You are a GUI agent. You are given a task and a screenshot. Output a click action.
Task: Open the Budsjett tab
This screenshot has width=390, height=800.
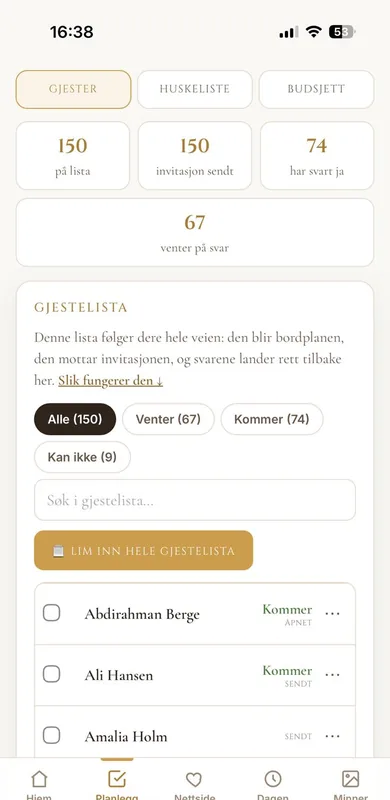tap(316, 89)
